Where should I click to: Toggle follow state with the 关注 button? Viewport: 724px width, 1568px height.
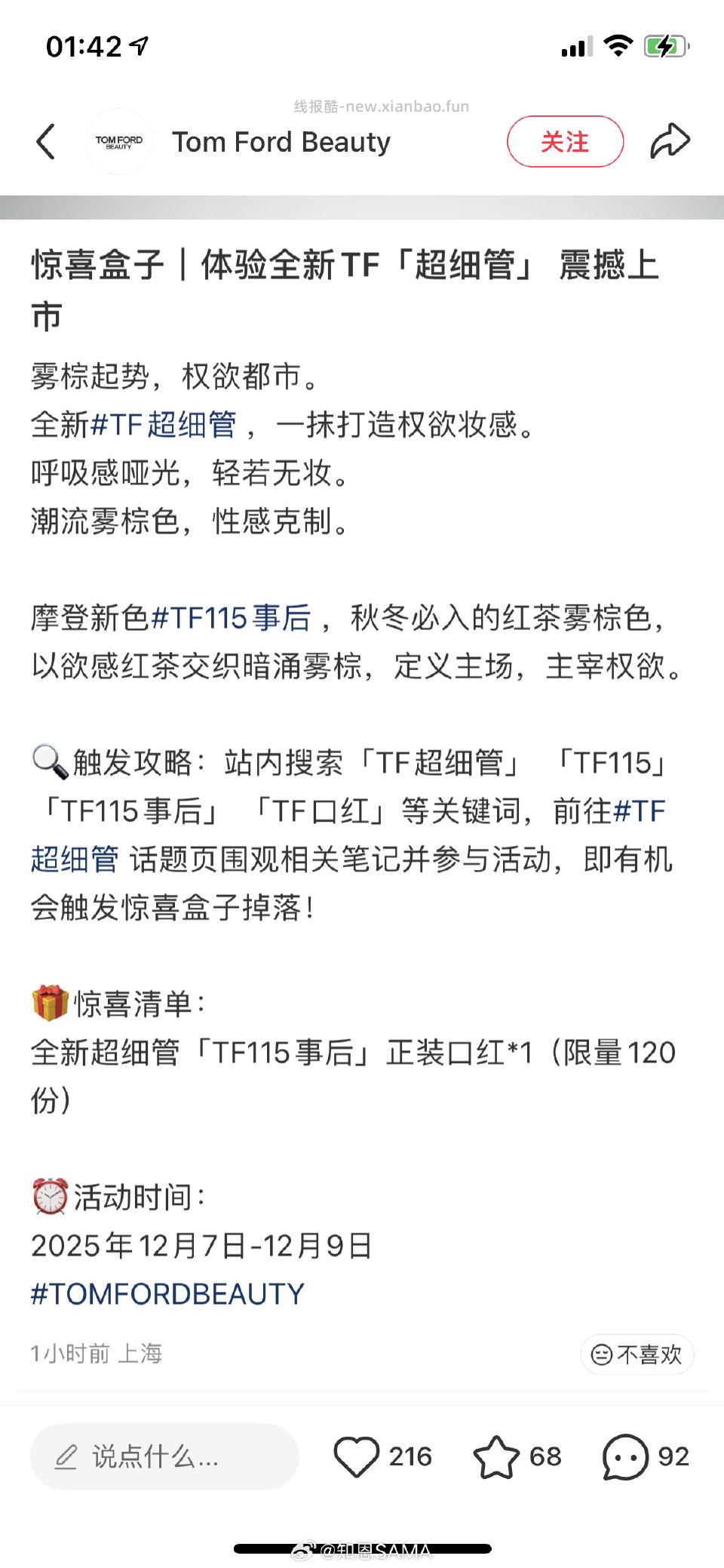565,142
